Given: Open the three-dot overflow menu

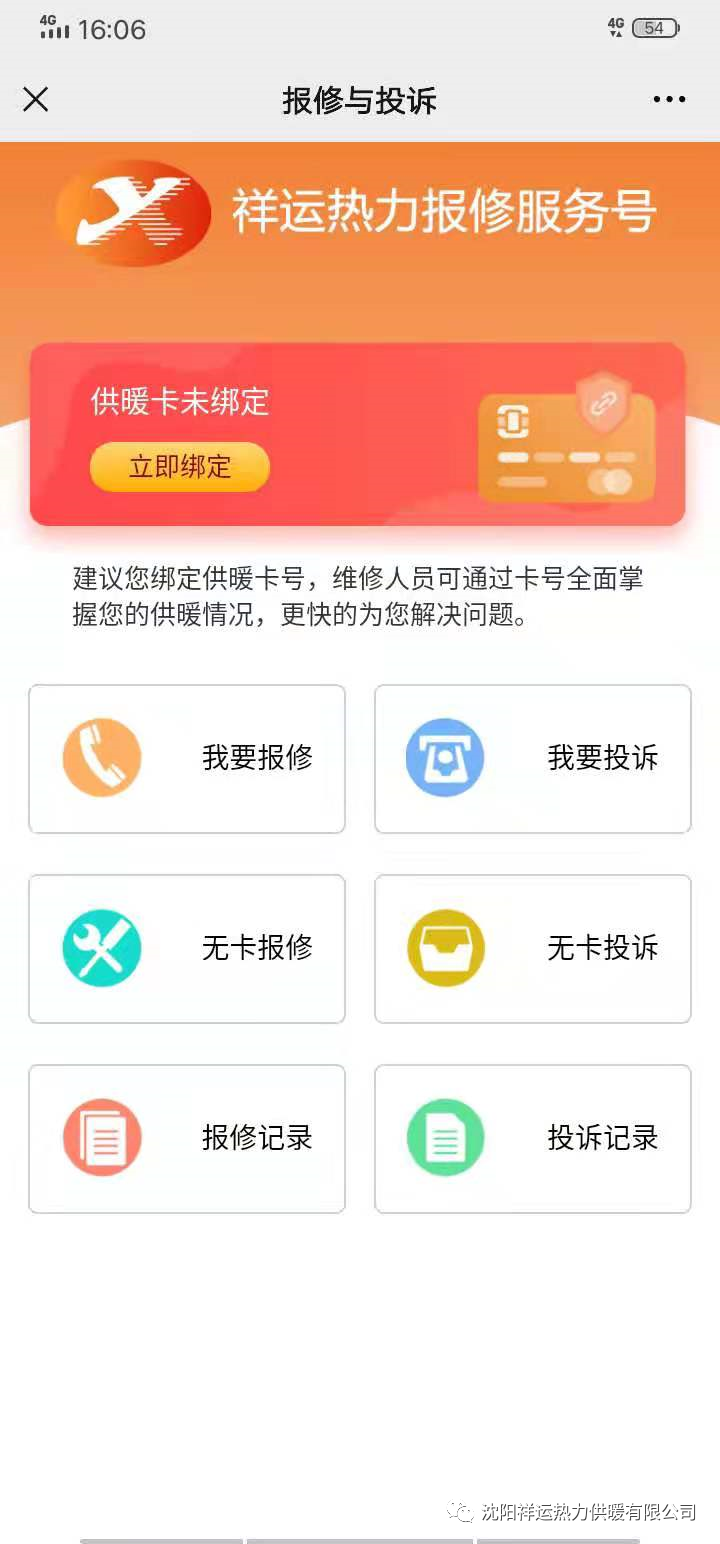Looking at the screenshot, I should (669, 99).
